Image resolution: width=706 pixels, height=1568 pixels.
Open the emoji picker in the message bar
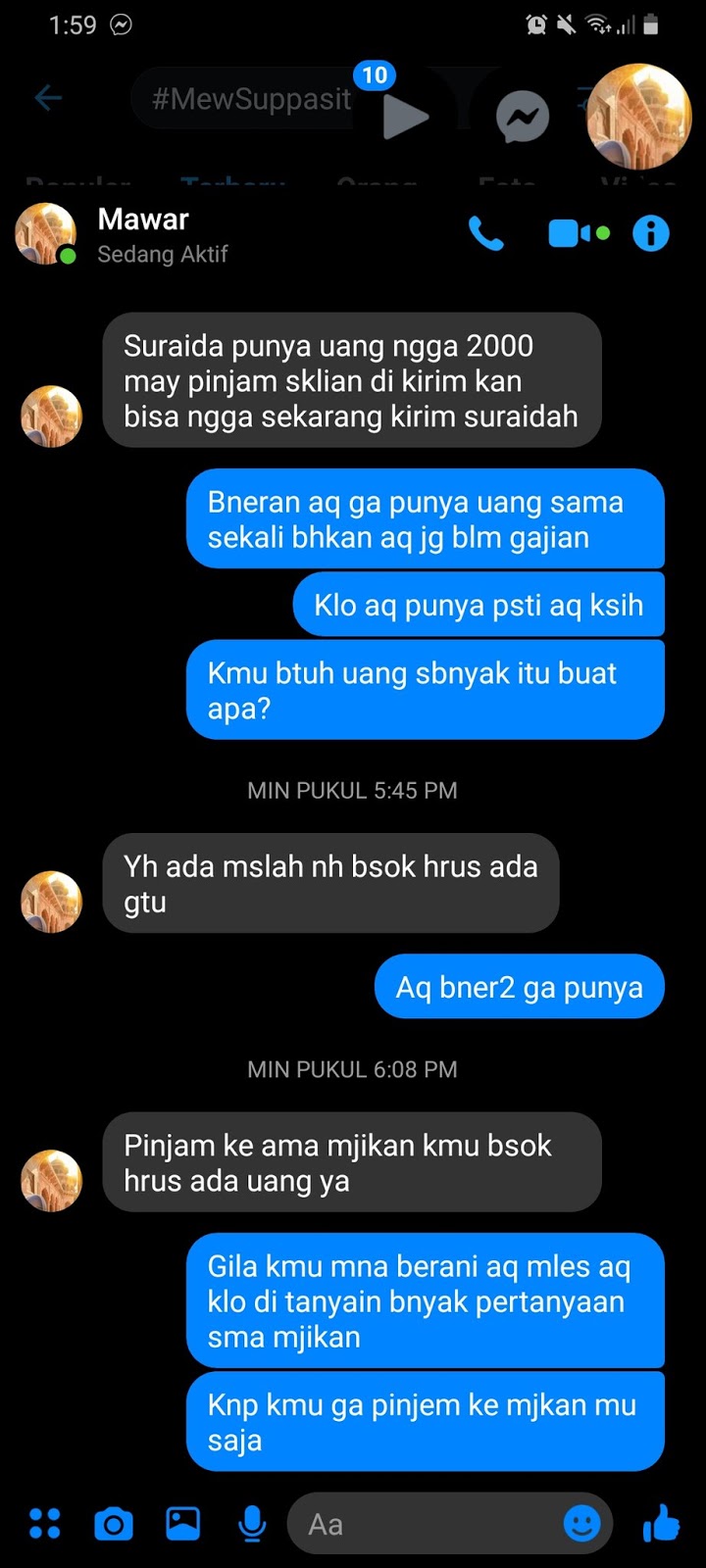581,1523
